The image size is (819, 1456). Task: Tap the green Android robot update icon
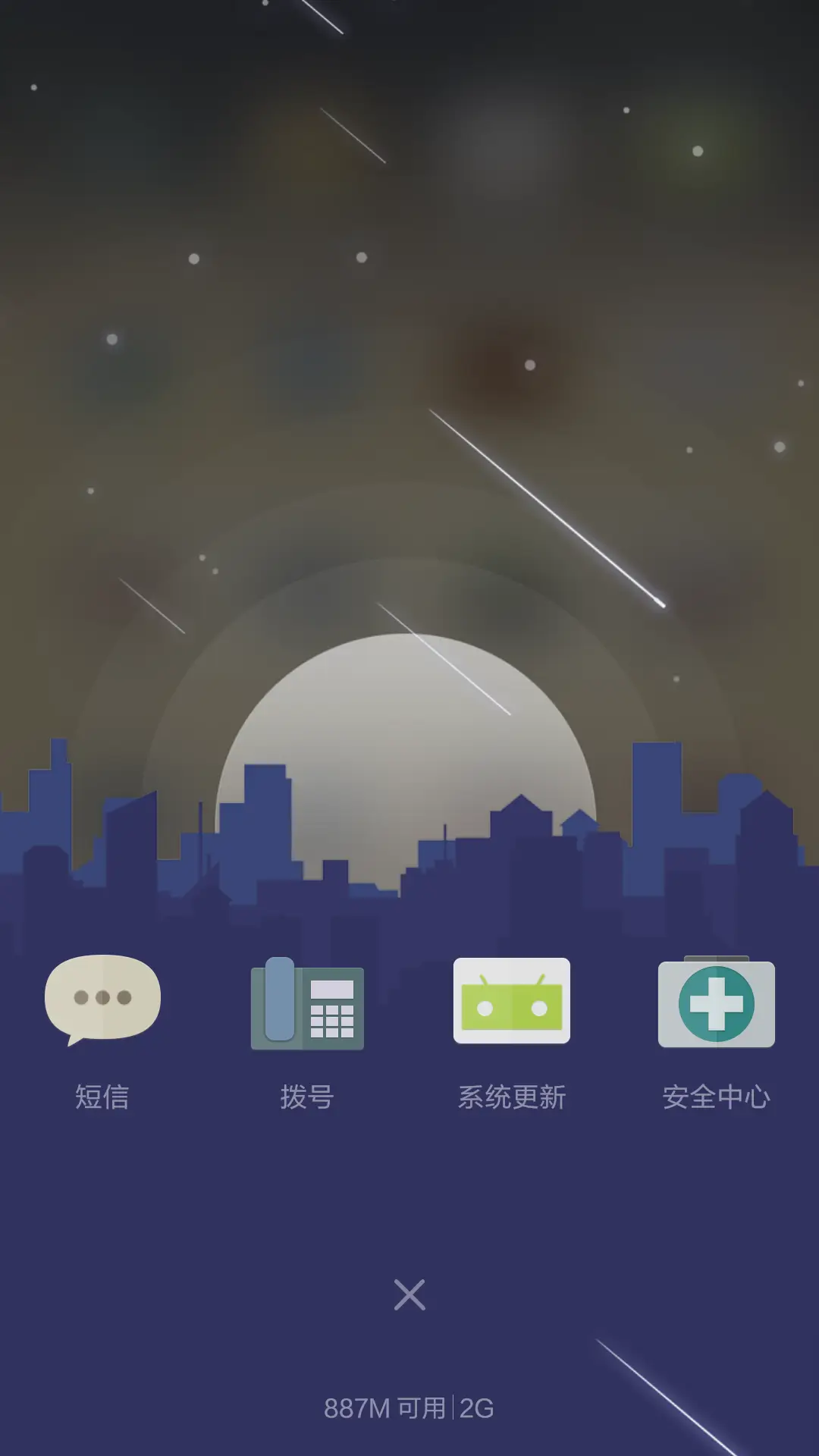pyautogui.click(x=511, y=1003)
